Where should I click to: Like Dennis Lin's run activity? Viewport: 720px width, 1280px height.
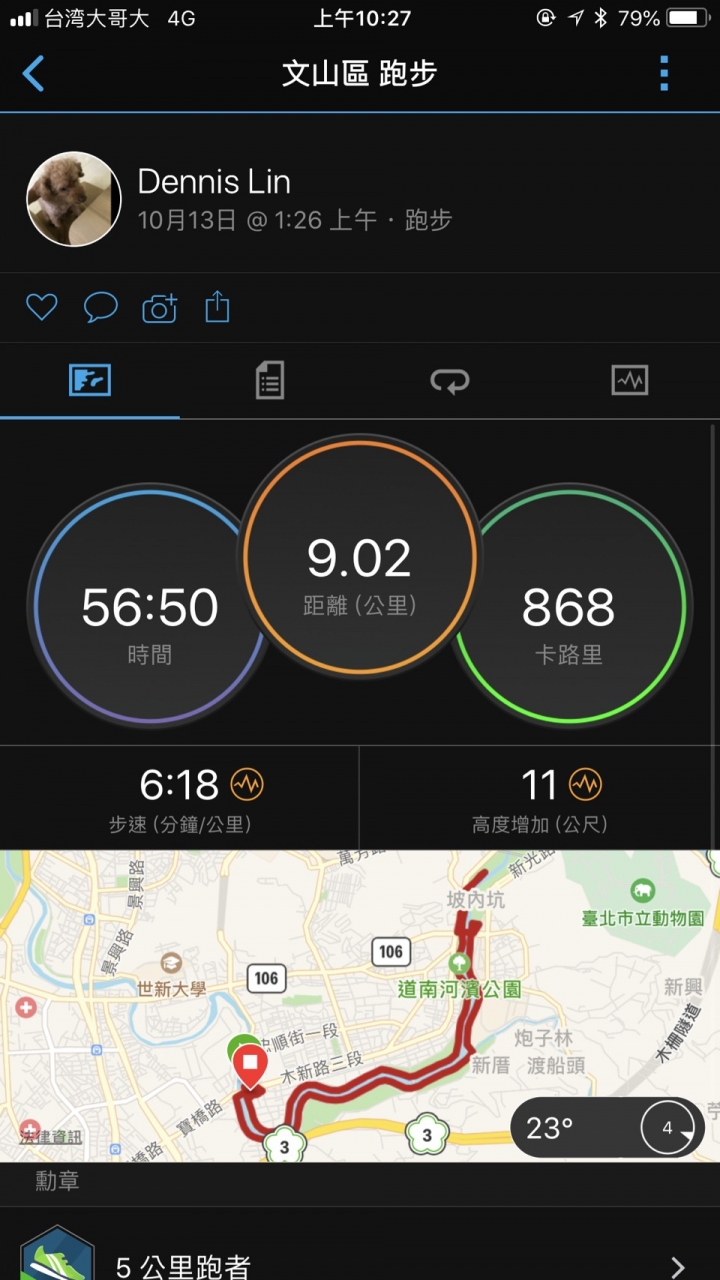41,308
